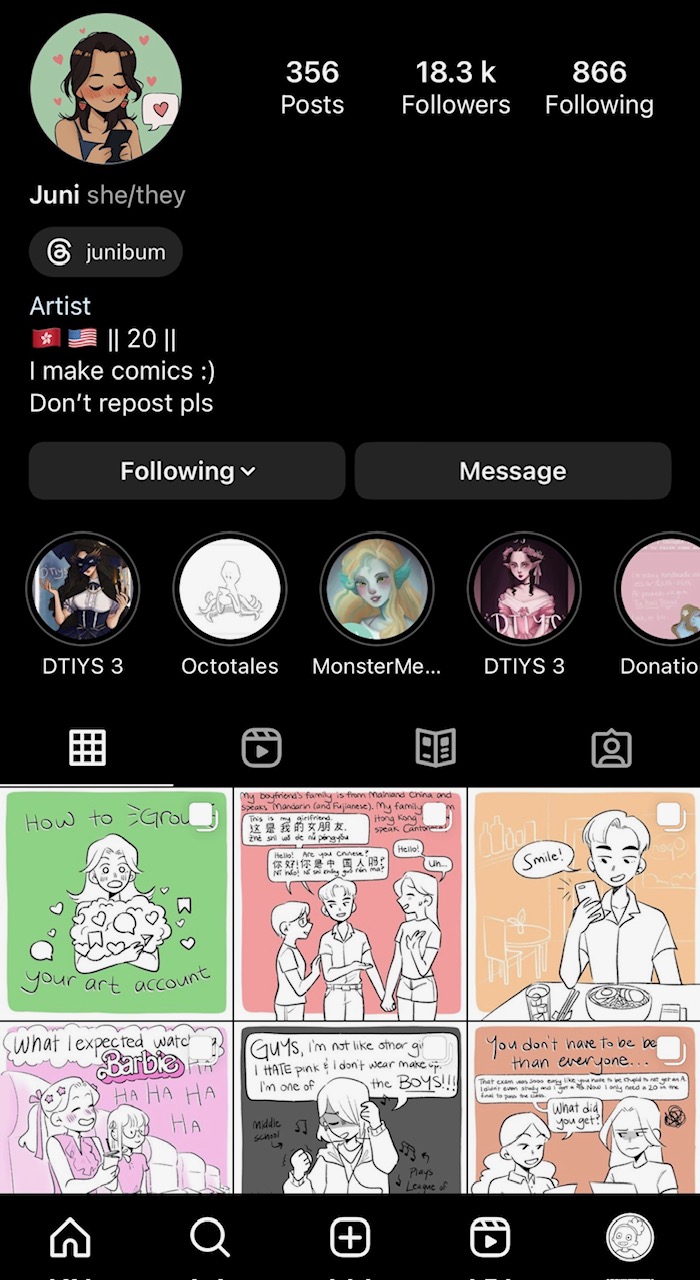Go to the Home feed
Viewport: 700px width, 1280px height.
click(x=70, y=1239)
